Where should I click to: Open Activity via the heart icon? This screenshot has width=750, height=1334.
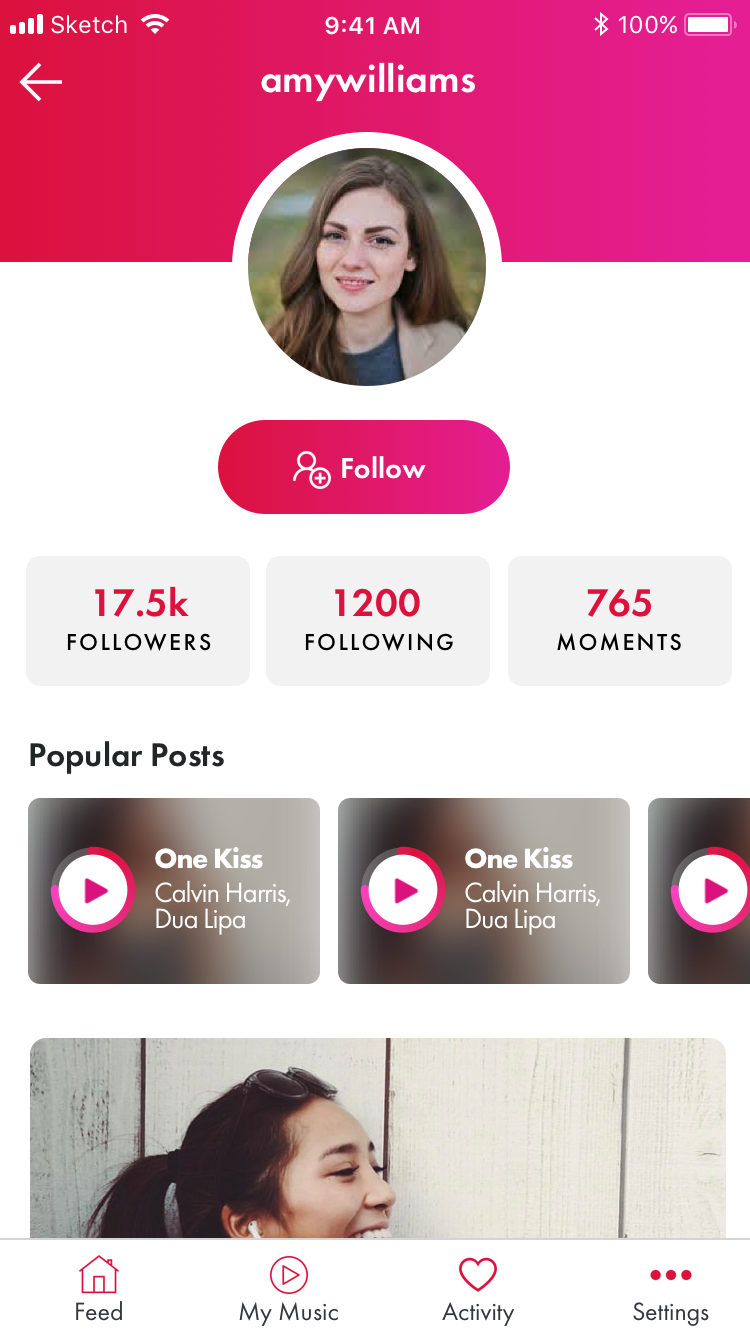click(477, 1275)
